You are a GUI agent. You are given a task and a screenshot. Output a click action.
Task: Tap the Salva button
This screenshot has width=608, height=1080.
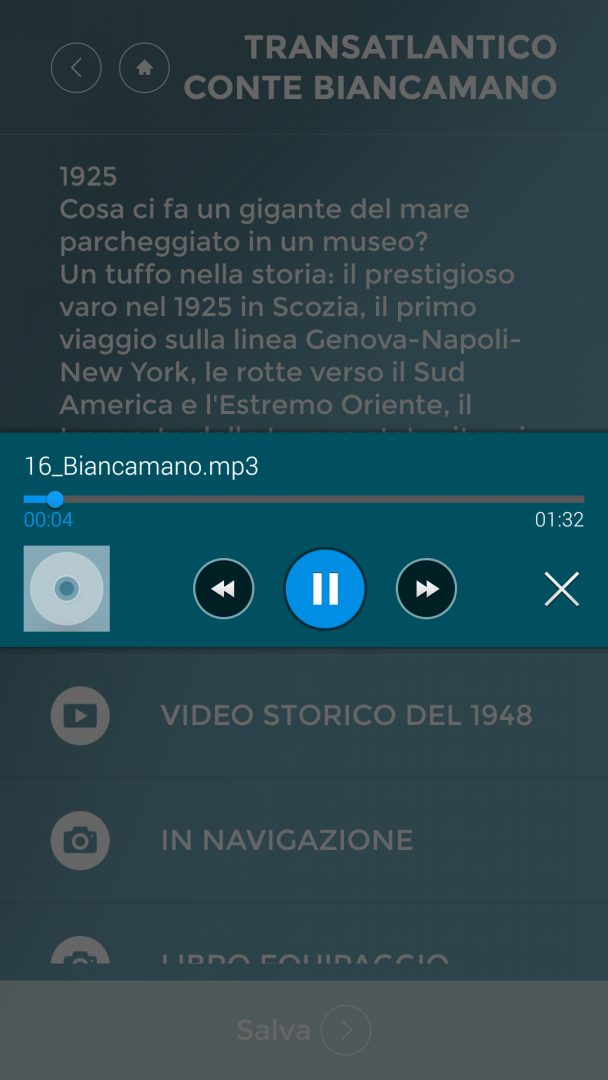point(303,1030)
